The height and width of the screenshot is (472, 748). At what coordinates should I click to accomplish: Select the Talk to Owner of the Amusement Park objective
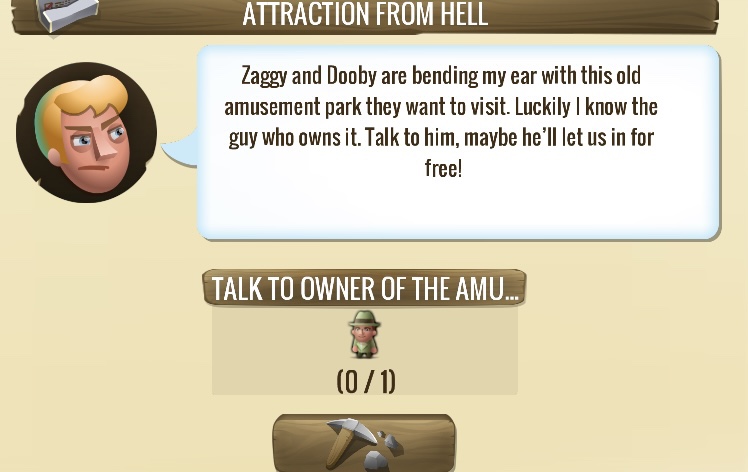pyautogui.click(x=364, y=289)
